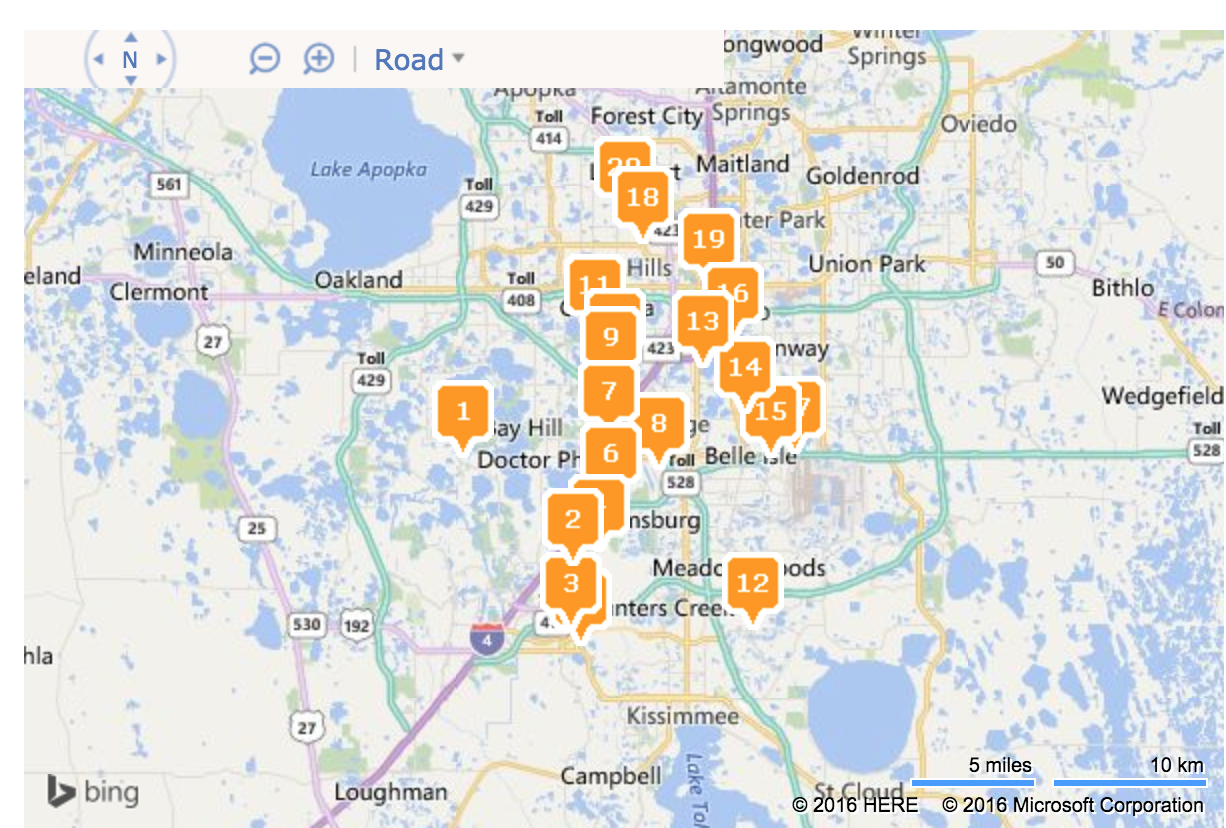Select map pin number 13
1226x828 pixels.
[703, 321]
